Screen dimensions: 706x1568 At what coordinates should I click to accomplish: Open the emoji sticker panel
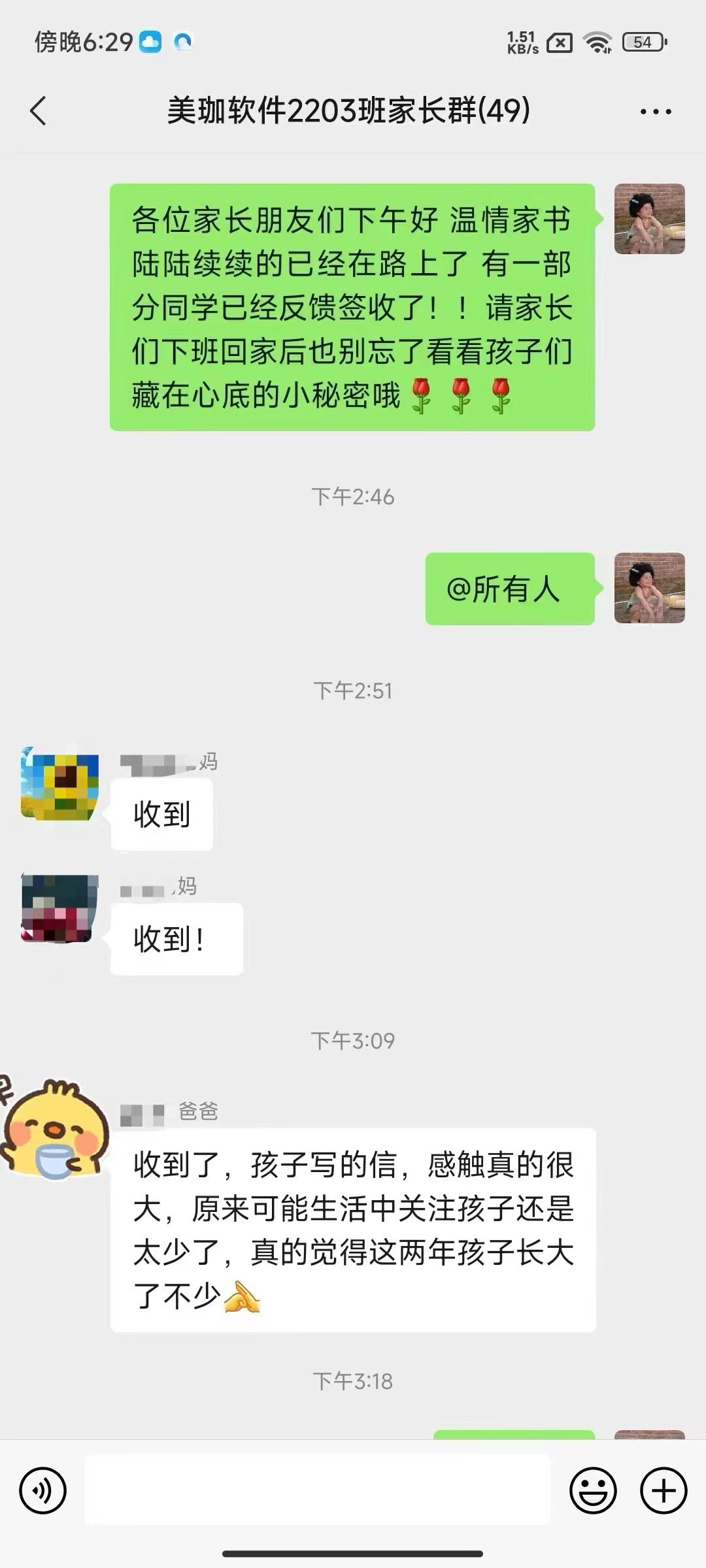(593, 1491)
